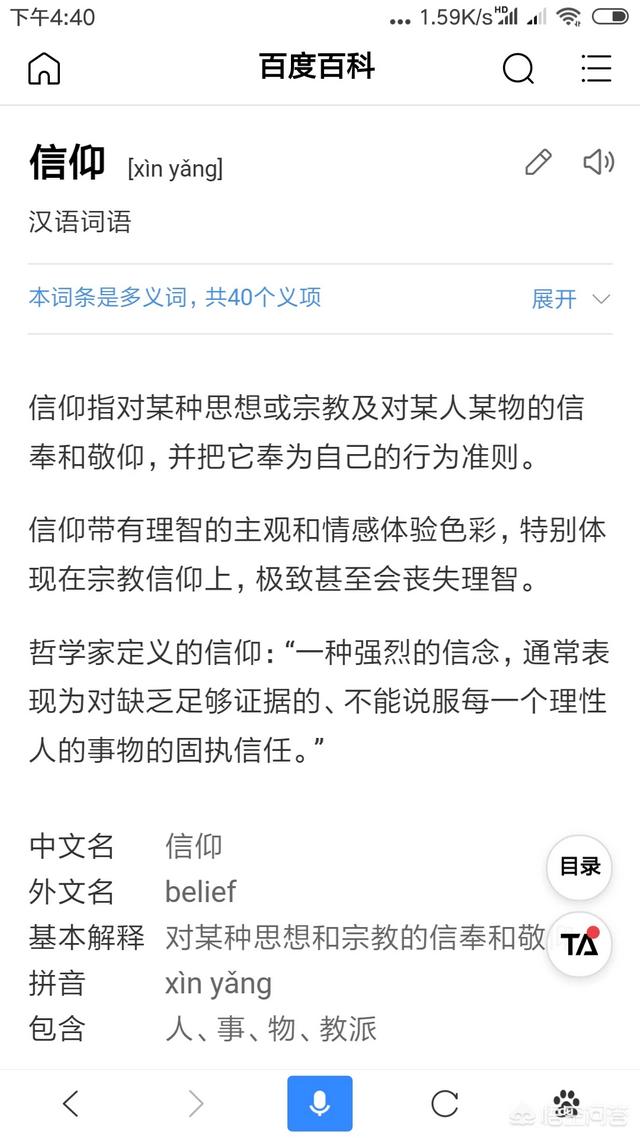This screenshot has height=1138, width=640.
Task: Open the Baidu paw icon in the bottom bar
Action: pyautogui.click(x=568, y=1103)
